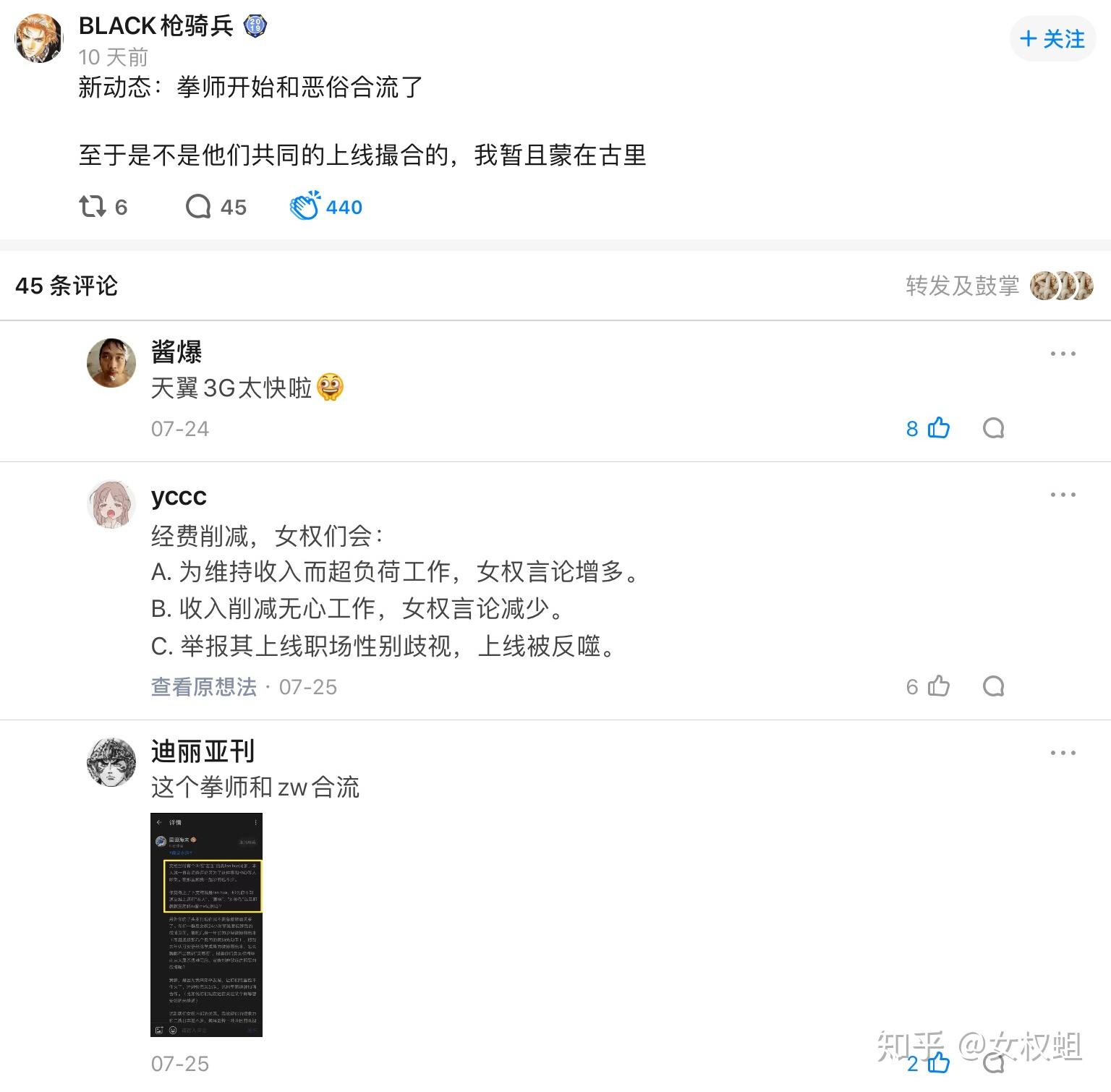Open 酱爆's profile avatar
Viewport: 1111px width, 1092px height.
click(111, 362)
